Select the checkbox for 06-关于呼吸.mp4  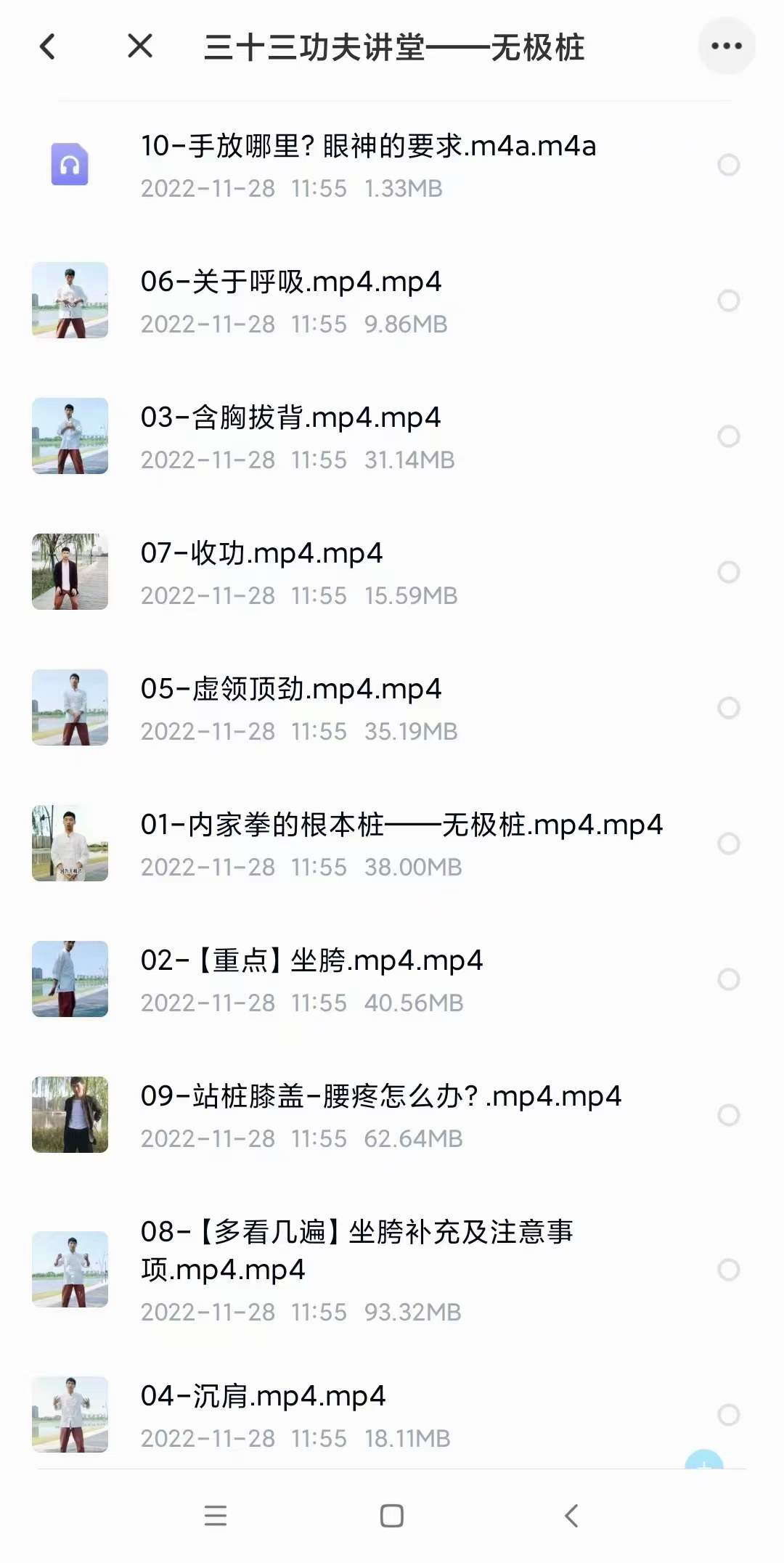pos(729,301)
